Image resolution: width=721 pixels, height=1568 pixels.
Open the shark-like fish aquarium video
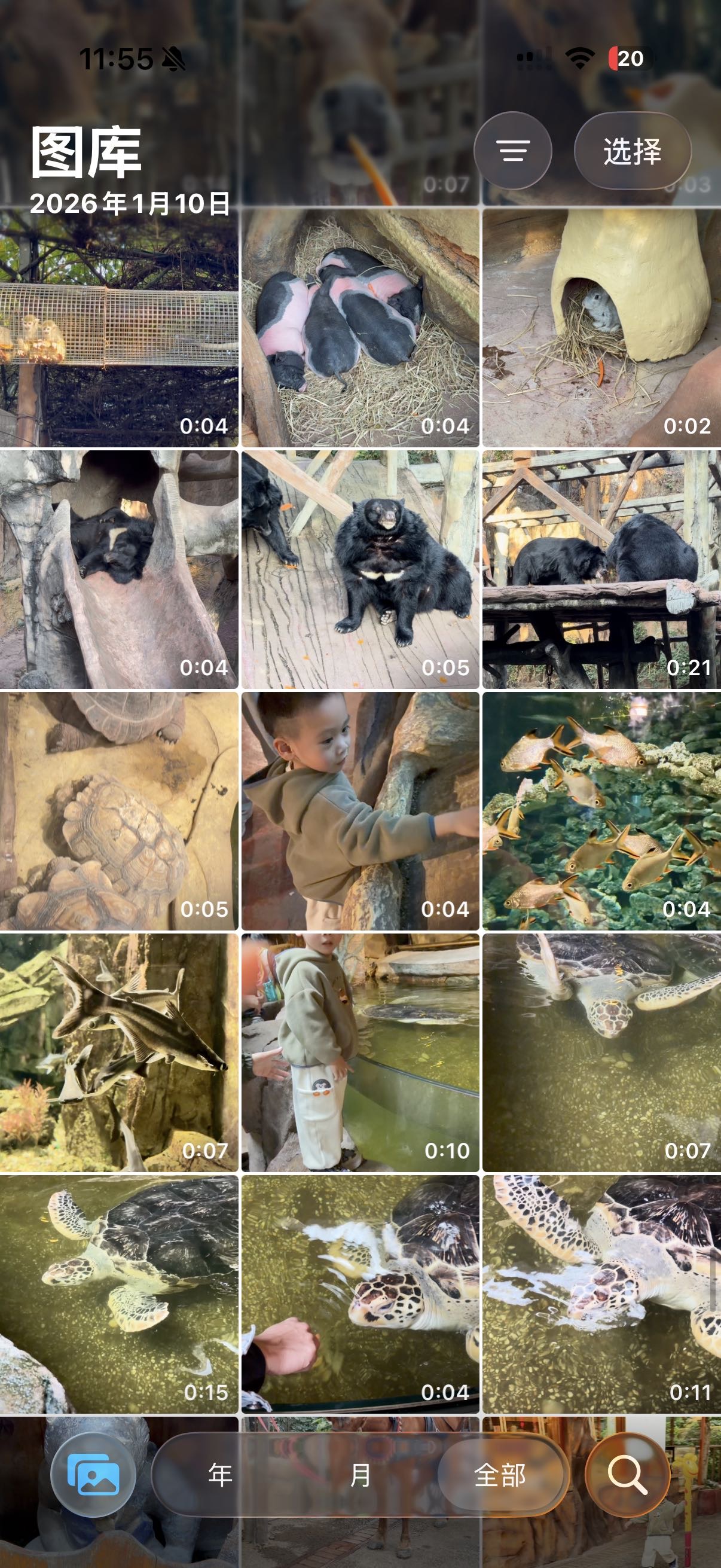[118, 1053]
